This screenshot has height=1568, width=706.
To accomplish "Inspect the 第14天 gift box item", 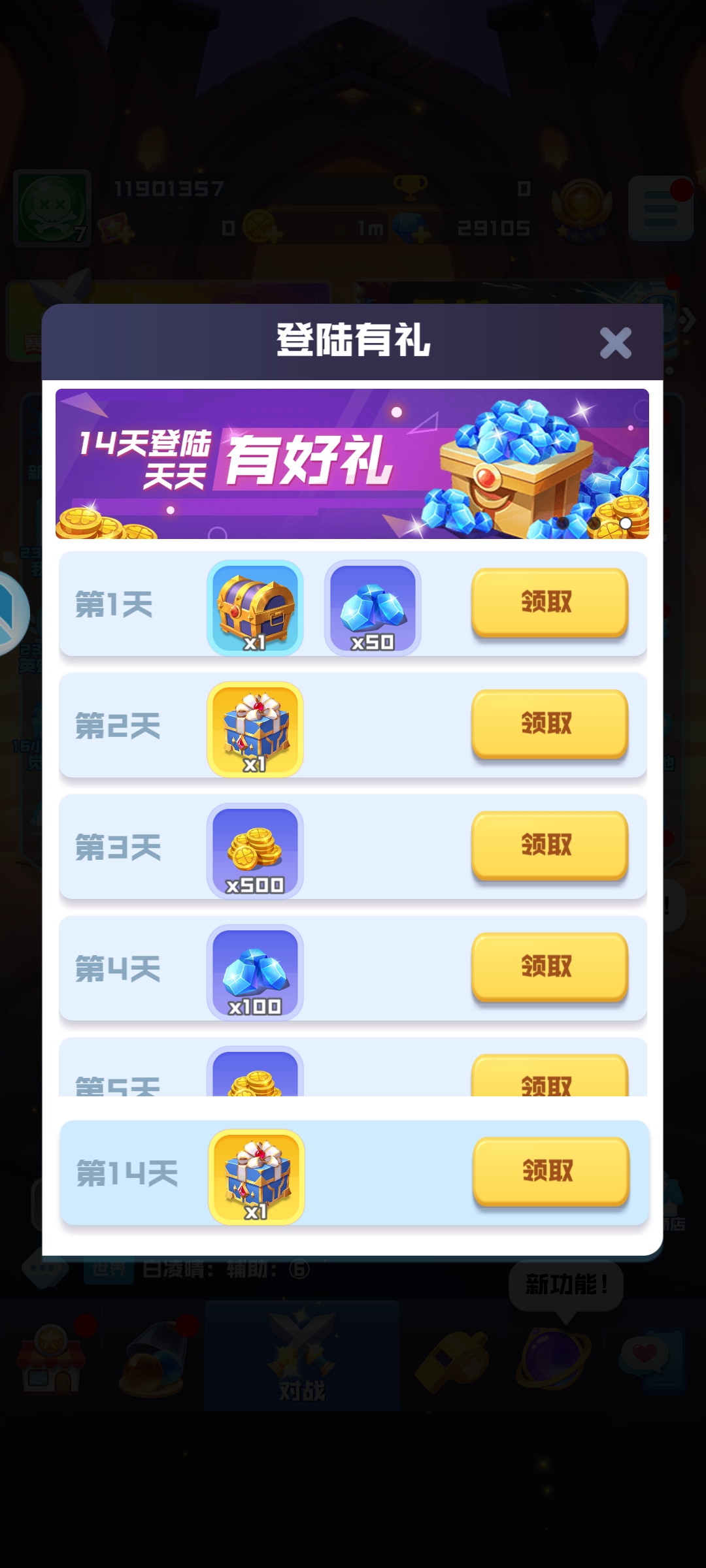I will (256, 1177).
